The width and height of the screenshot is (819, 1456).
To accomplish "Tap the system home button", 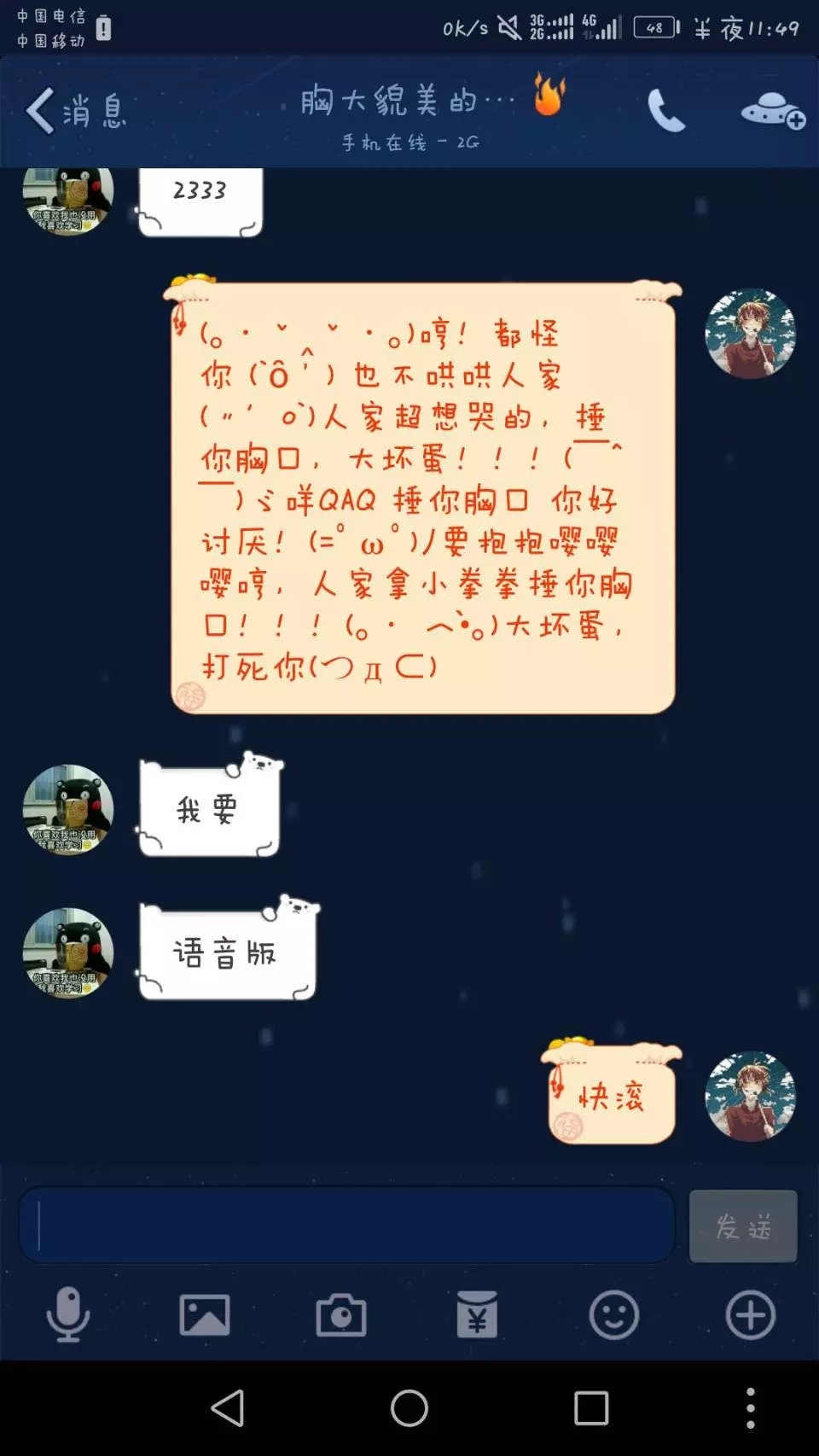I will click(x=409, y=1407).
